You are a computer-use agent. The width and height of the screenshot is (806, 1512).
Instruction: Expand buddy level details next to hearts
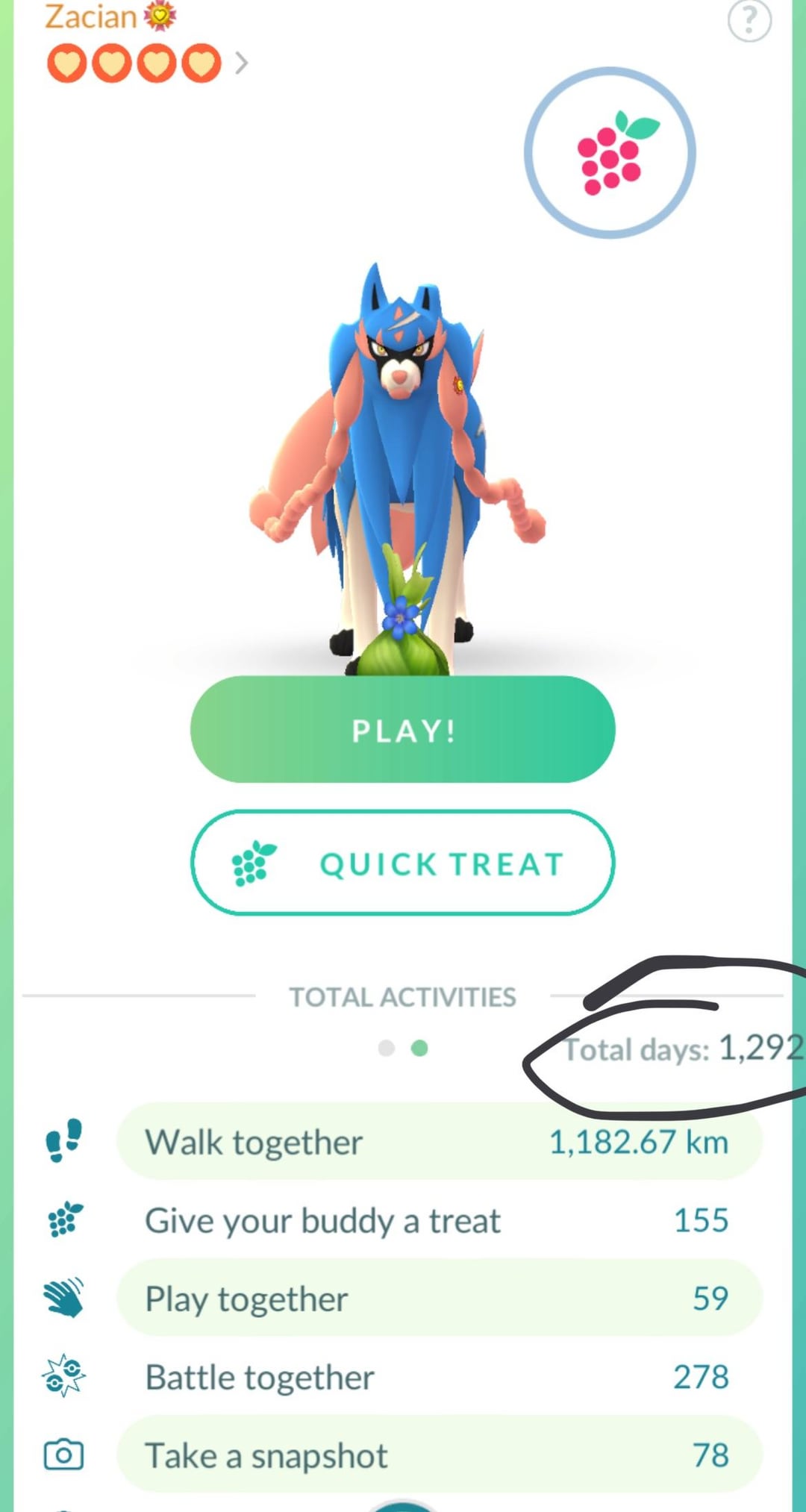(240, 63)
